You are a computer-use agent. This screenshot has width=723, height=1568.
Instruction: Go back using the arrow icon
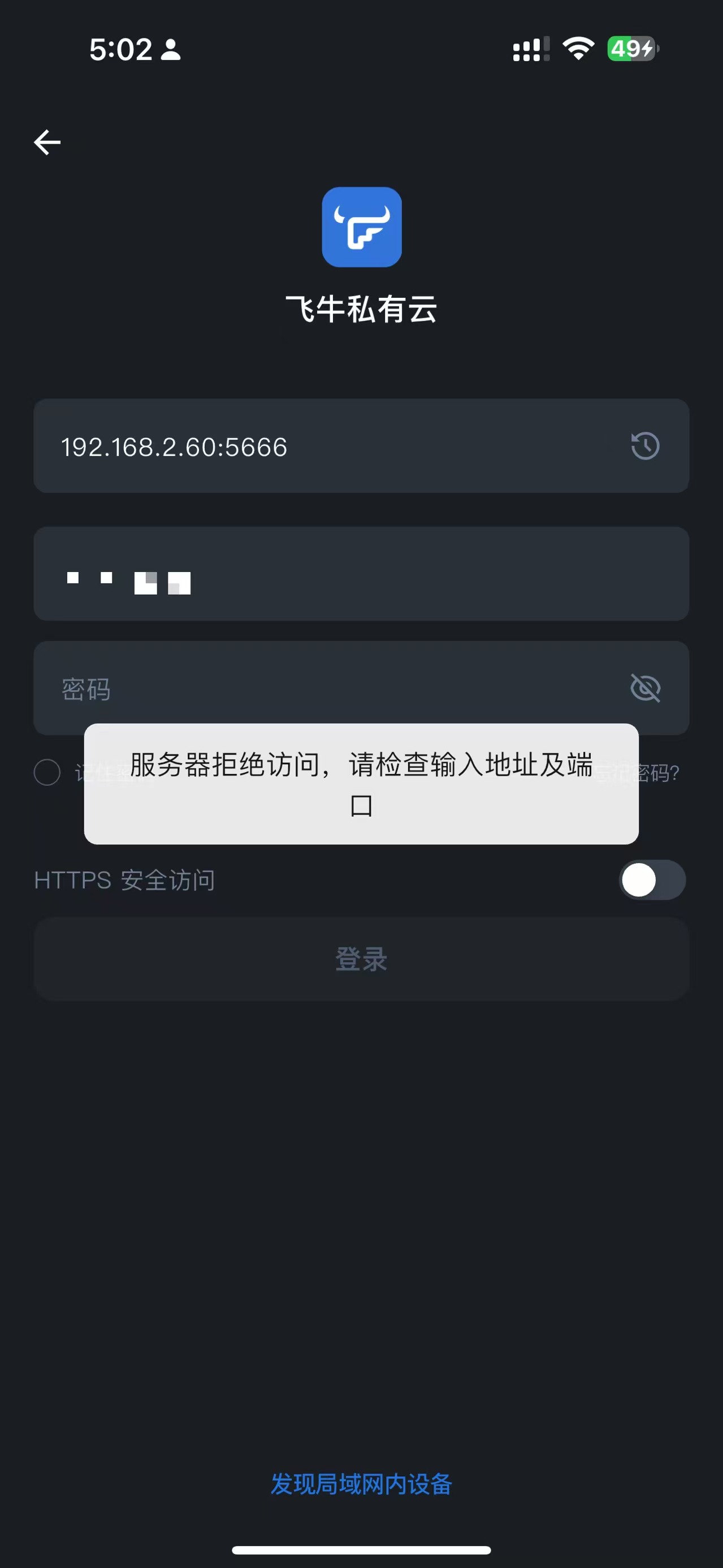[47, 142]
